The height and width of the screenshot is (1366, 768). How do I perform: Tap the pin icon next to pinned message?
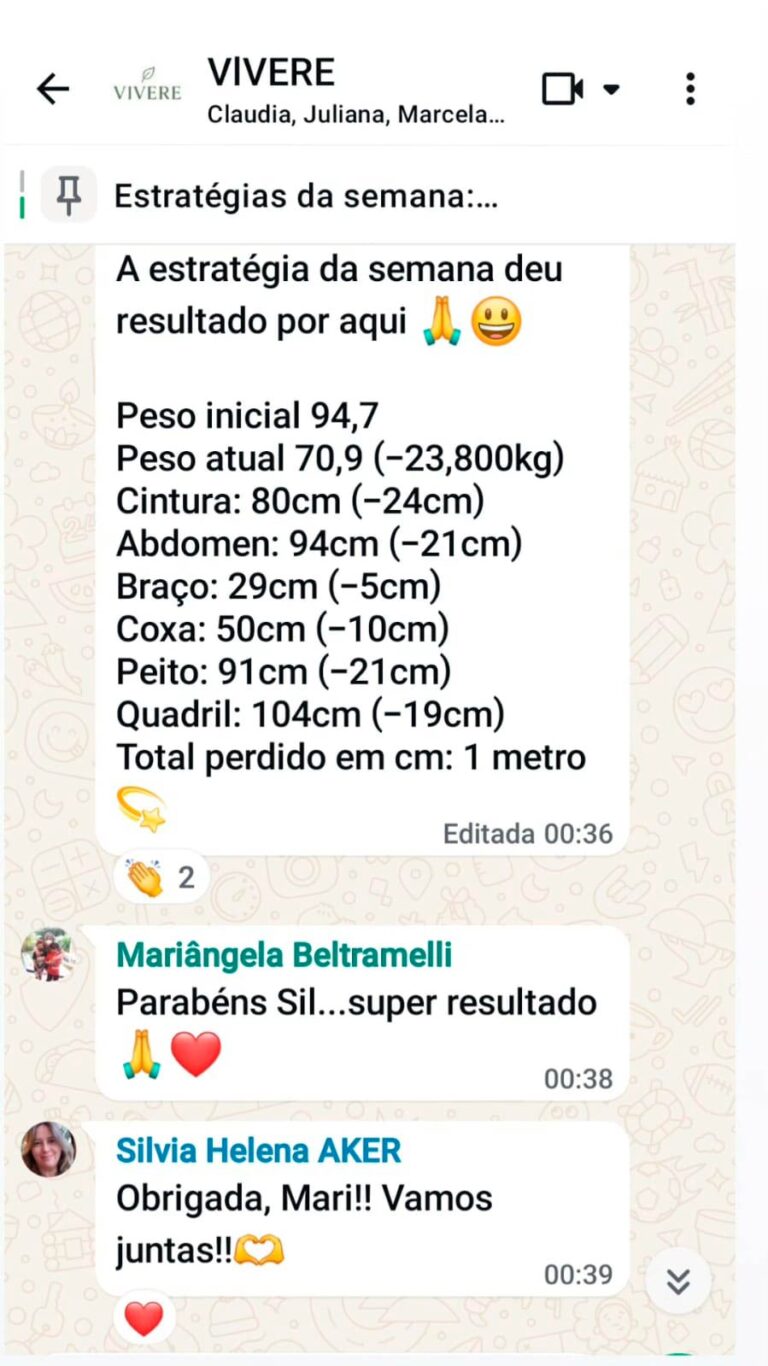[67, 195]
